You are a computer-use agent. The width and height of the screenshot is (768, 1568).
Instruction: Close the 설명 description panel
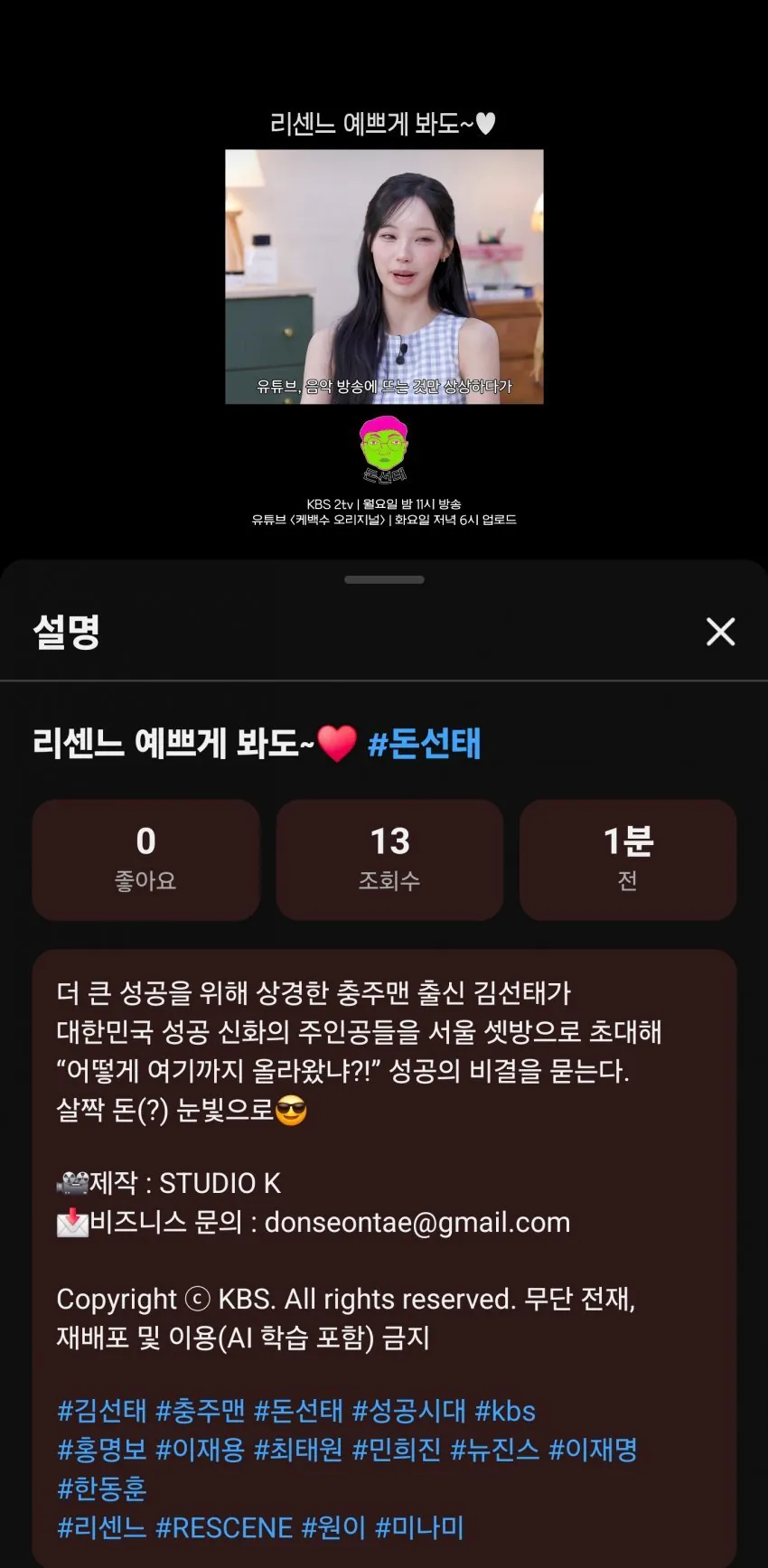coord(720,632)
